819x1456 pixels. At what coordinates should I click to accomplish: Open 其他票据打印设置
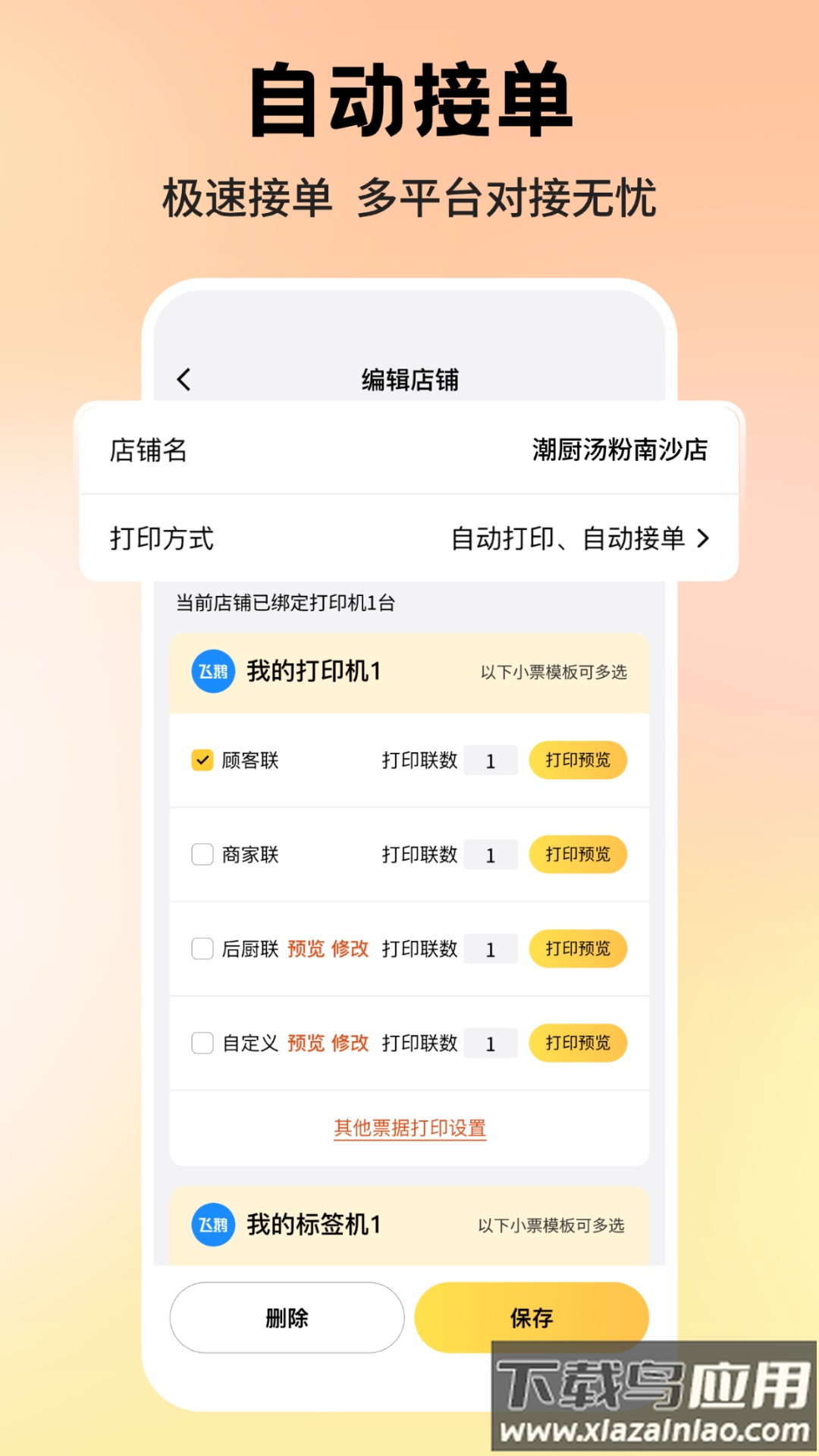coord(409,1128)
